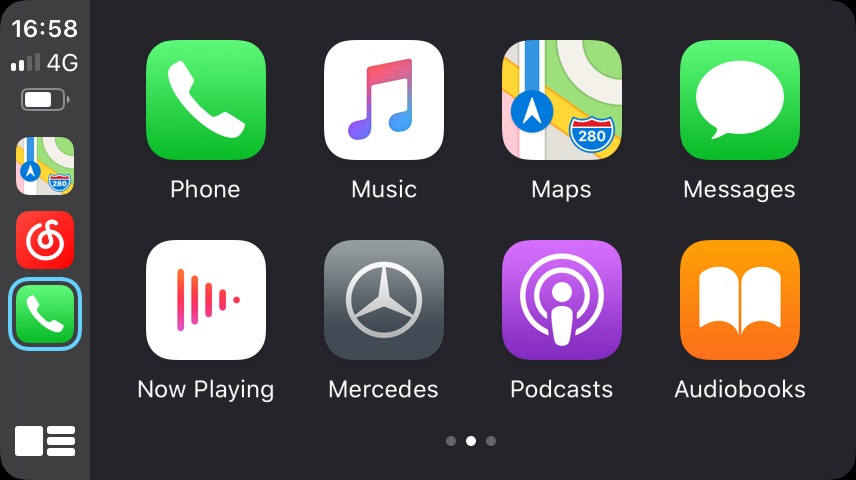Toggle the dashboard view button
The image size is (856, 480).
click(x=45, y=440)
